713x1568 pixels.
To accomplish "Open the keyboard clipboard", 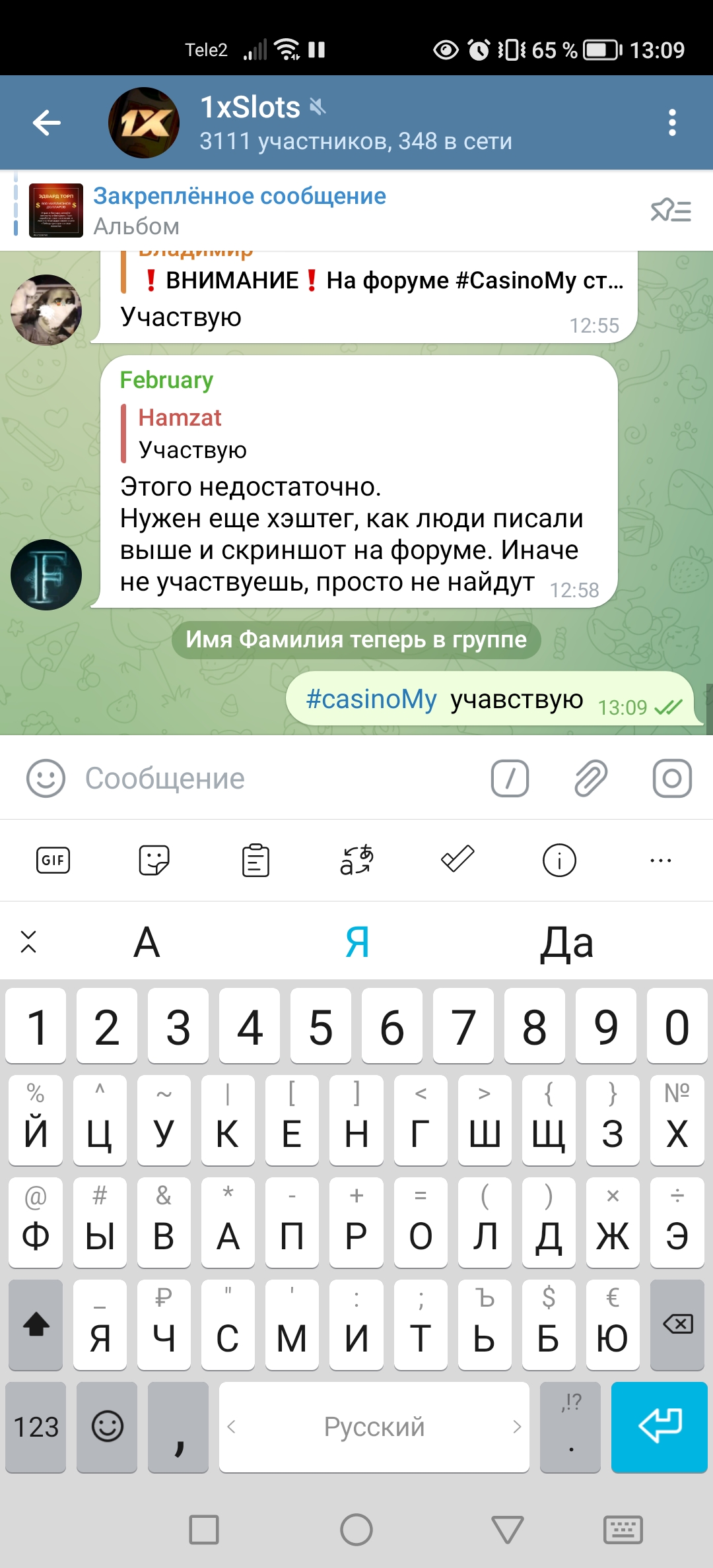I will (255, 860).
